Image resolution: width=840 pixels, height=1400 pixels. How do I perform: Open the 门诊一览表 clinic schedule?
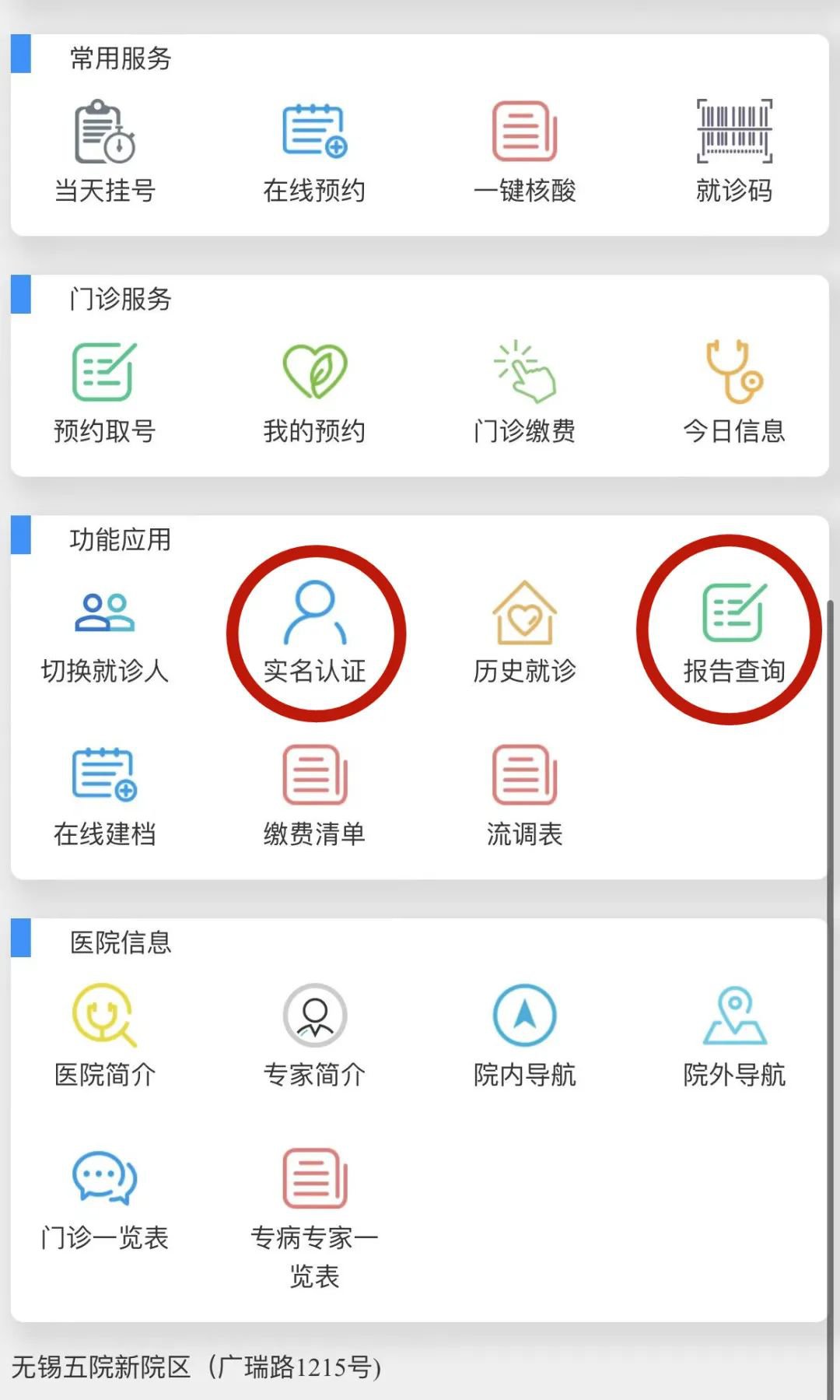[105, 1200]
